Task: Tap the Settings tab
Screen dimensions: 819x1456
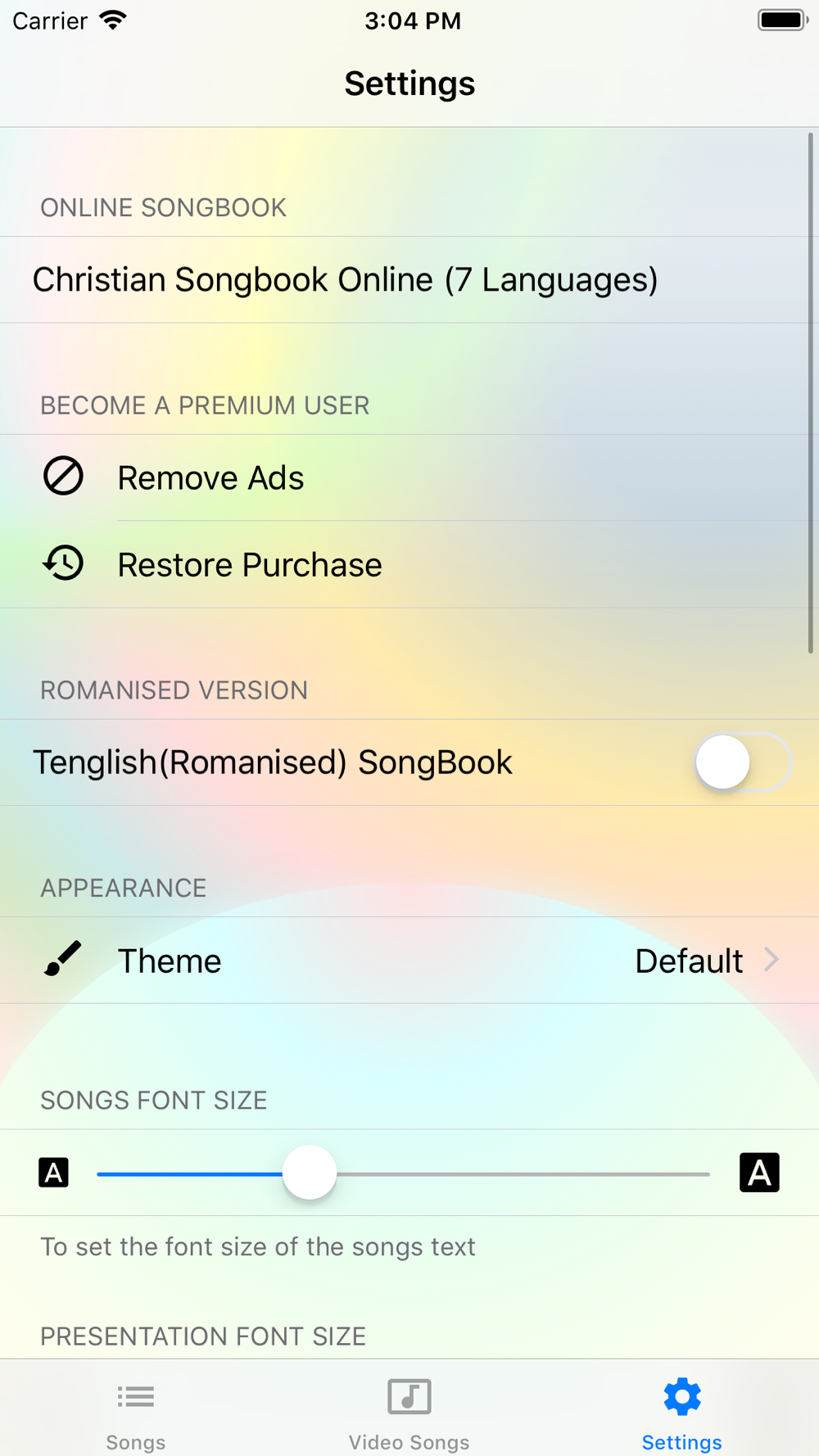Action: [x=682, y=1411]
